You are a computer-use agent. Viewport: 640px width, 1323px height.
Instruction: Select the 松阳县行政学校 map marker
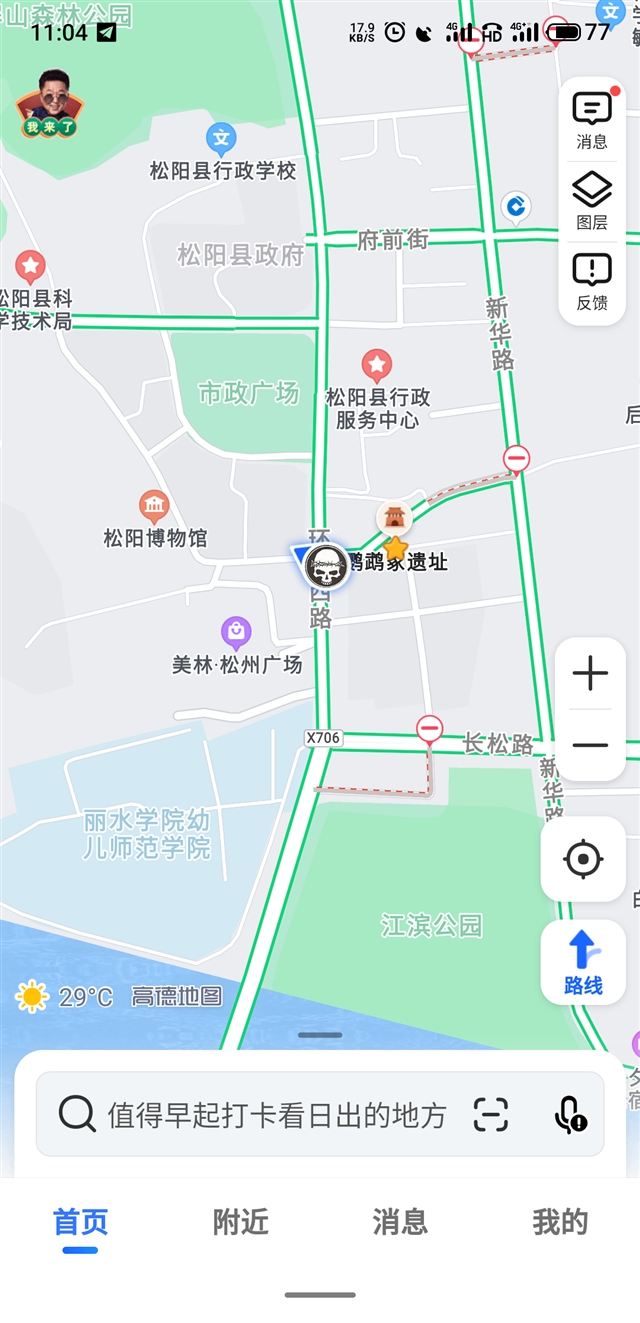[x=221, y=138]
